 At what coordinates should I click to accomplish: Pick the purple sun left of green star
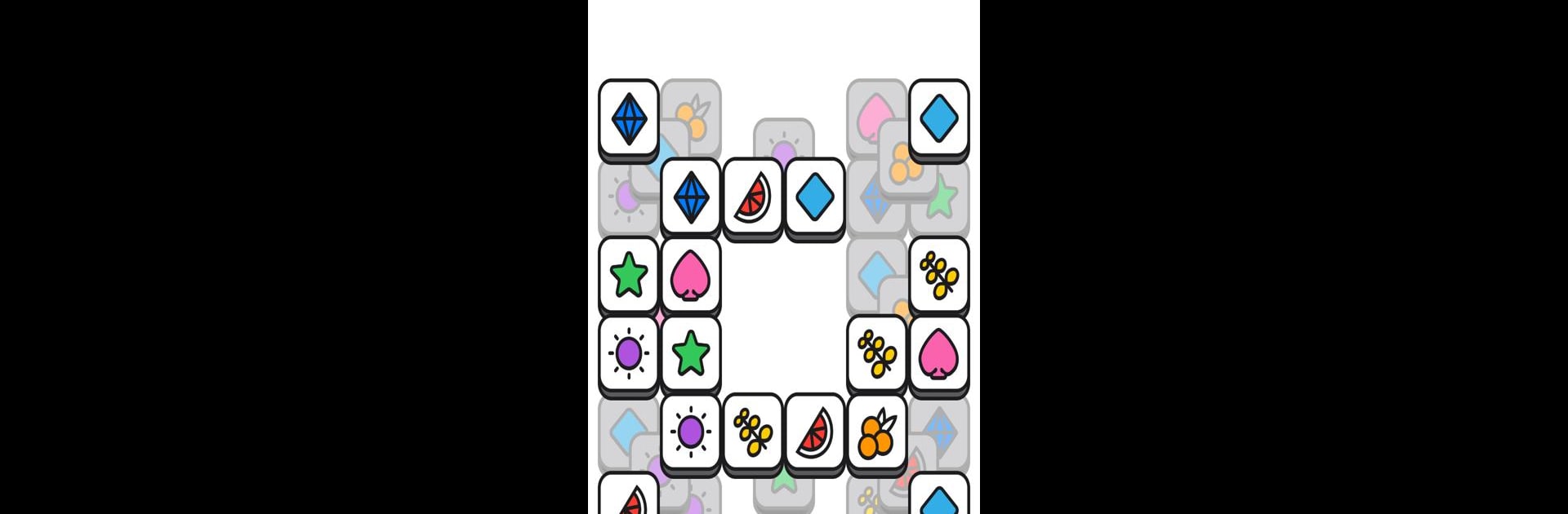point(628,353)
